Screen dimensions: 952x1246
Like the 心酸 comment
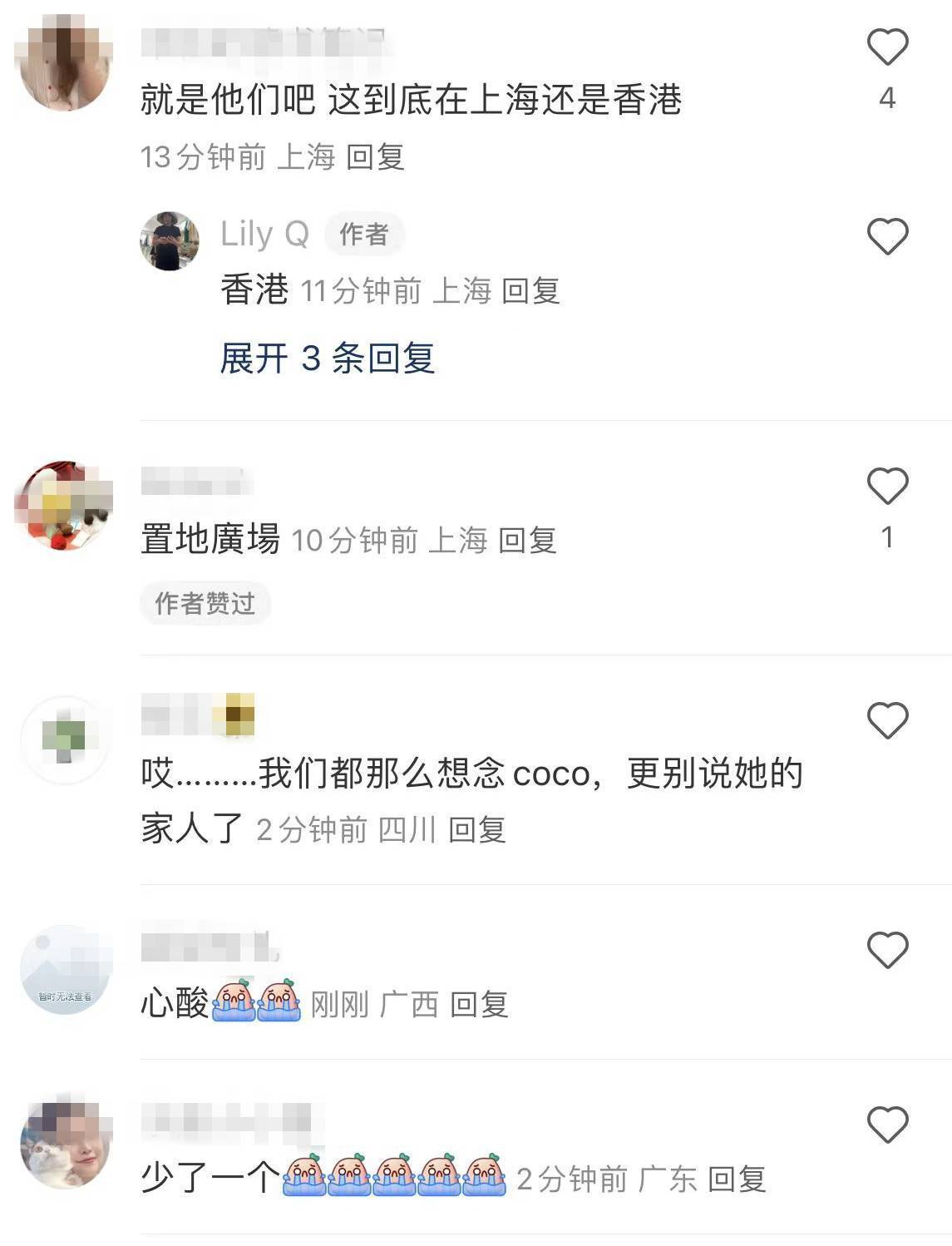coord(887,950)
